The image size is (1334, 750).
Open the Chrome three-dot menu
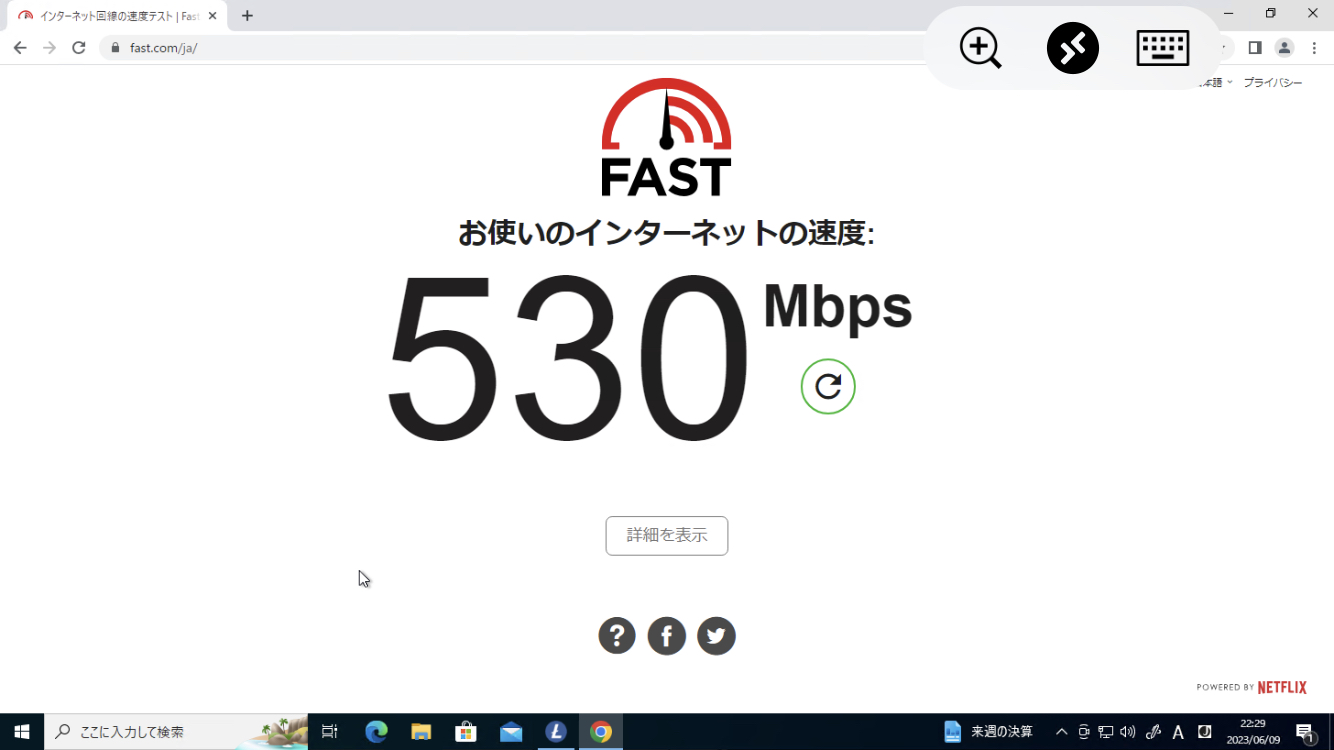pyautogui.click(x=1314, y=48)
